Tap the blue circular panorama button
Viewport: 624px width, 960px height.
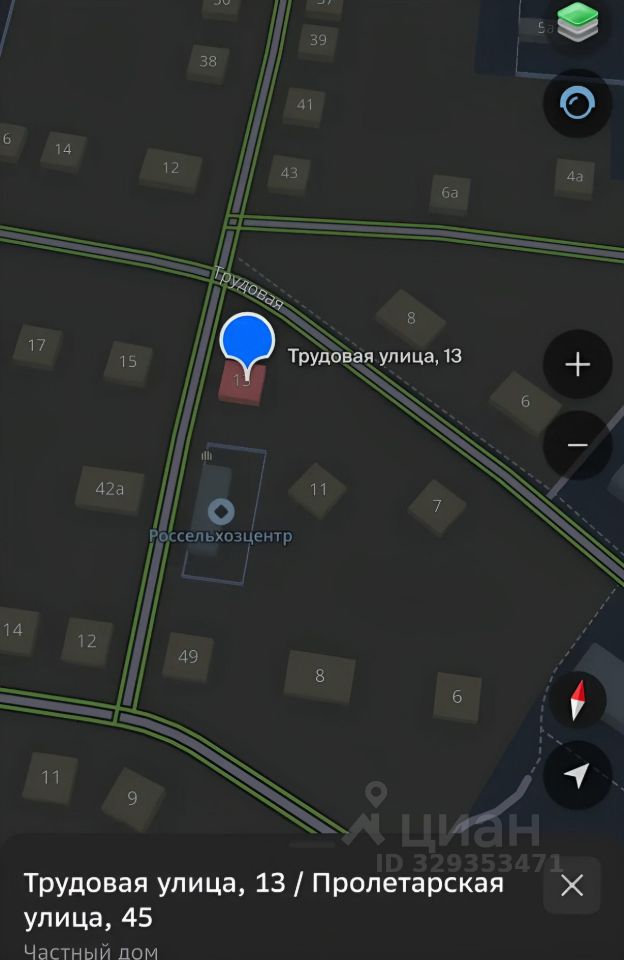[x=577, y=103]
